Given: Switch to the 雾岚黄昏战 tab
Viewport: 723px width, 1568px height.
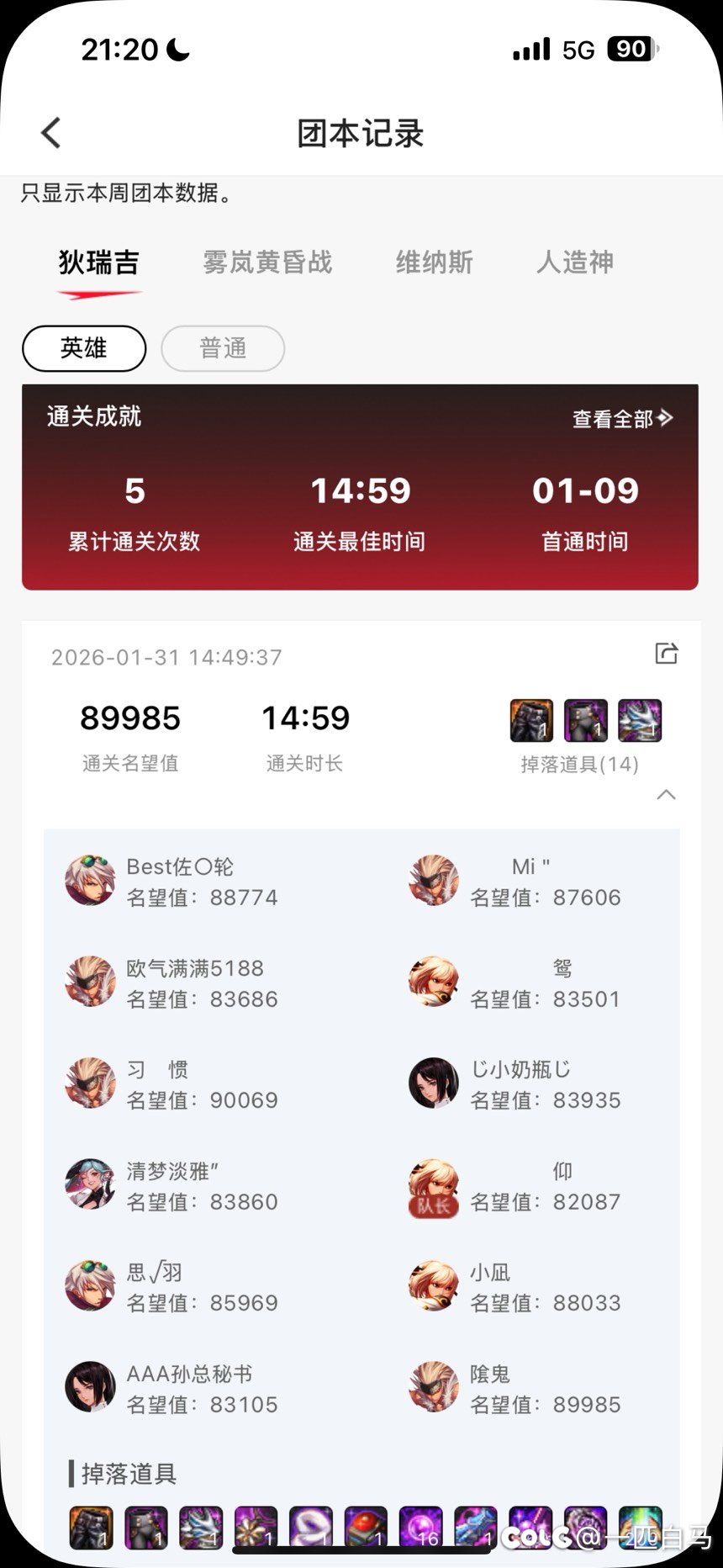Looking at the screenshot, I should click(267, 262).
